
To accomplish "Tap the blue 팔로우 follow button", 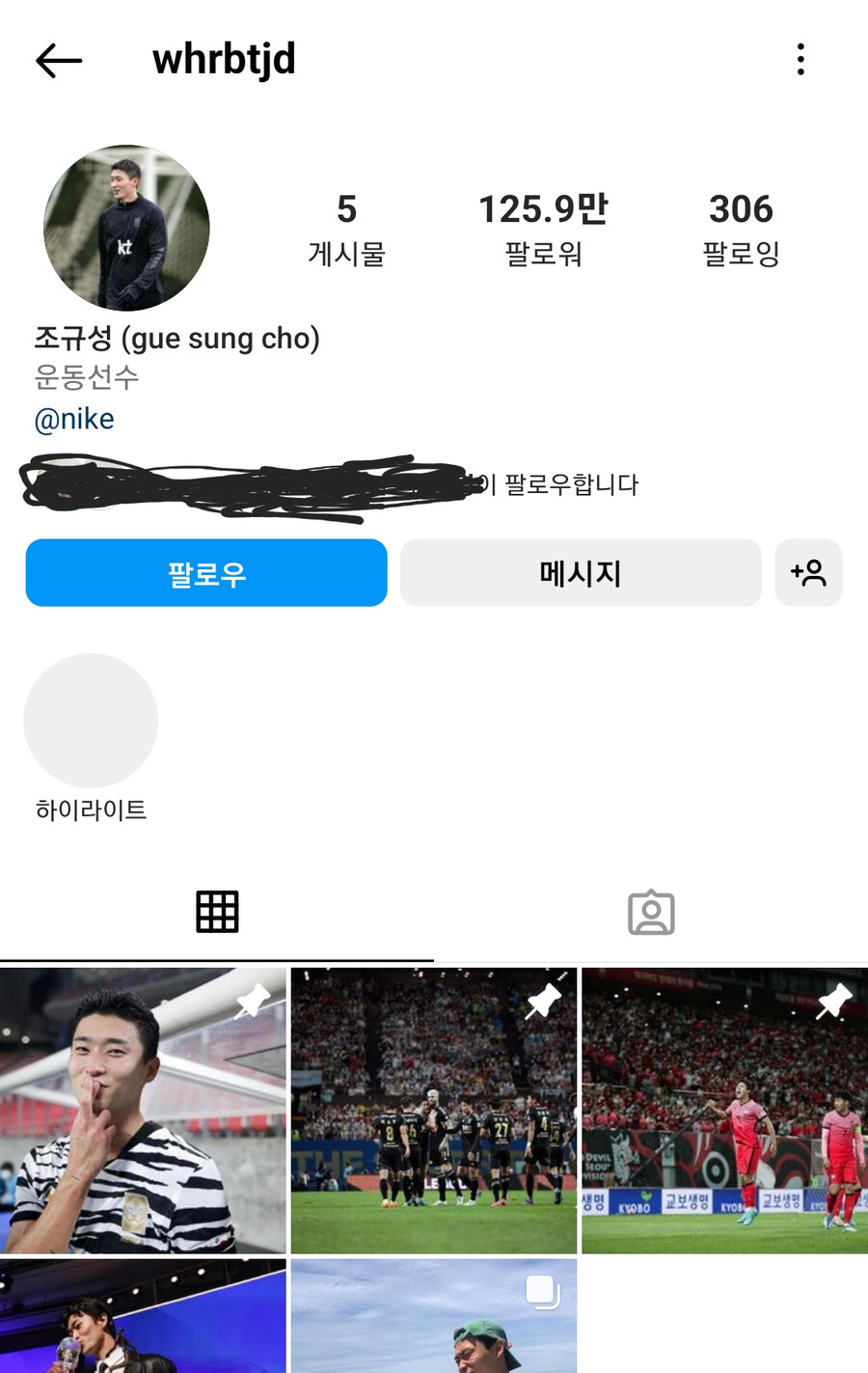I will 205,573.
